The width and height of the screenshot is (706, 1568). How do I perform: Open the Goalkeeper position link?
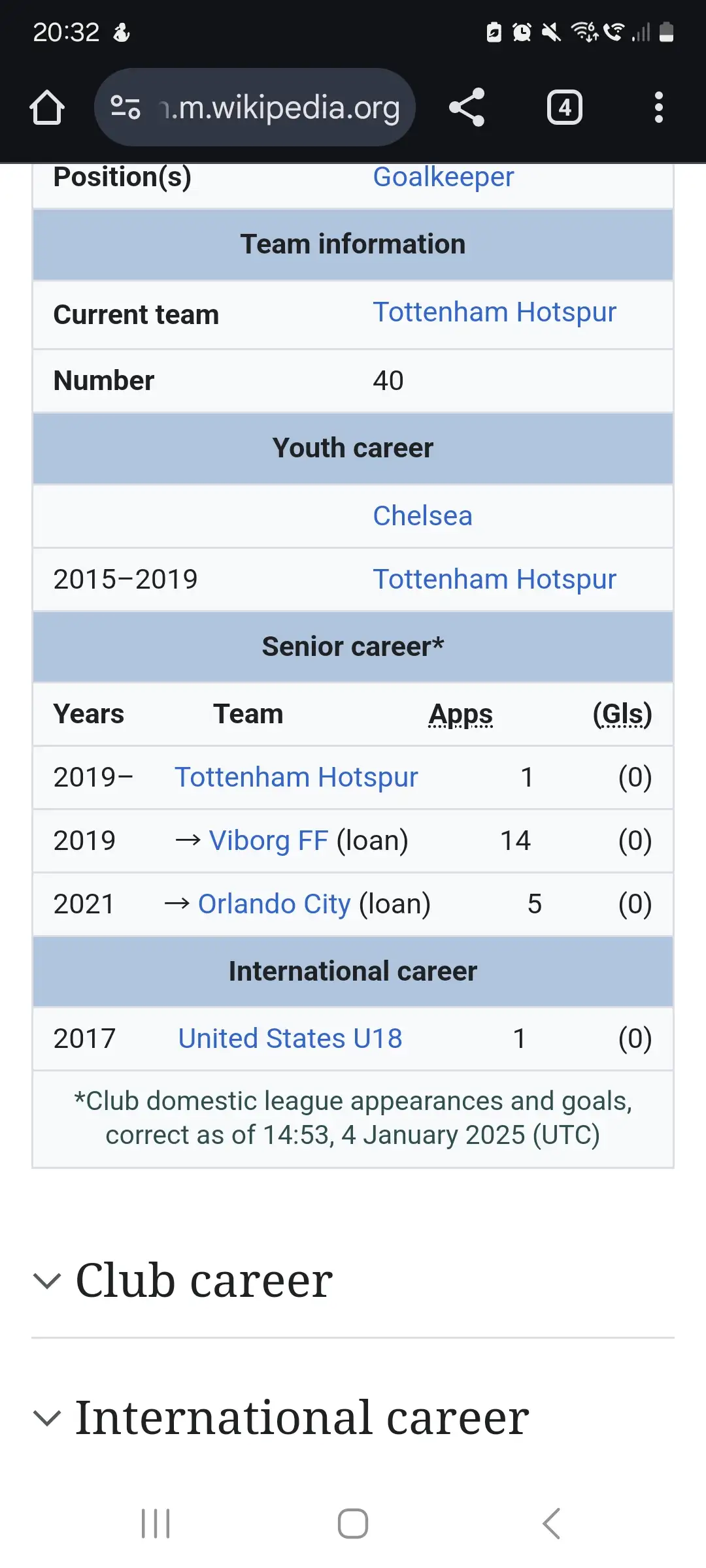[443, 177]
